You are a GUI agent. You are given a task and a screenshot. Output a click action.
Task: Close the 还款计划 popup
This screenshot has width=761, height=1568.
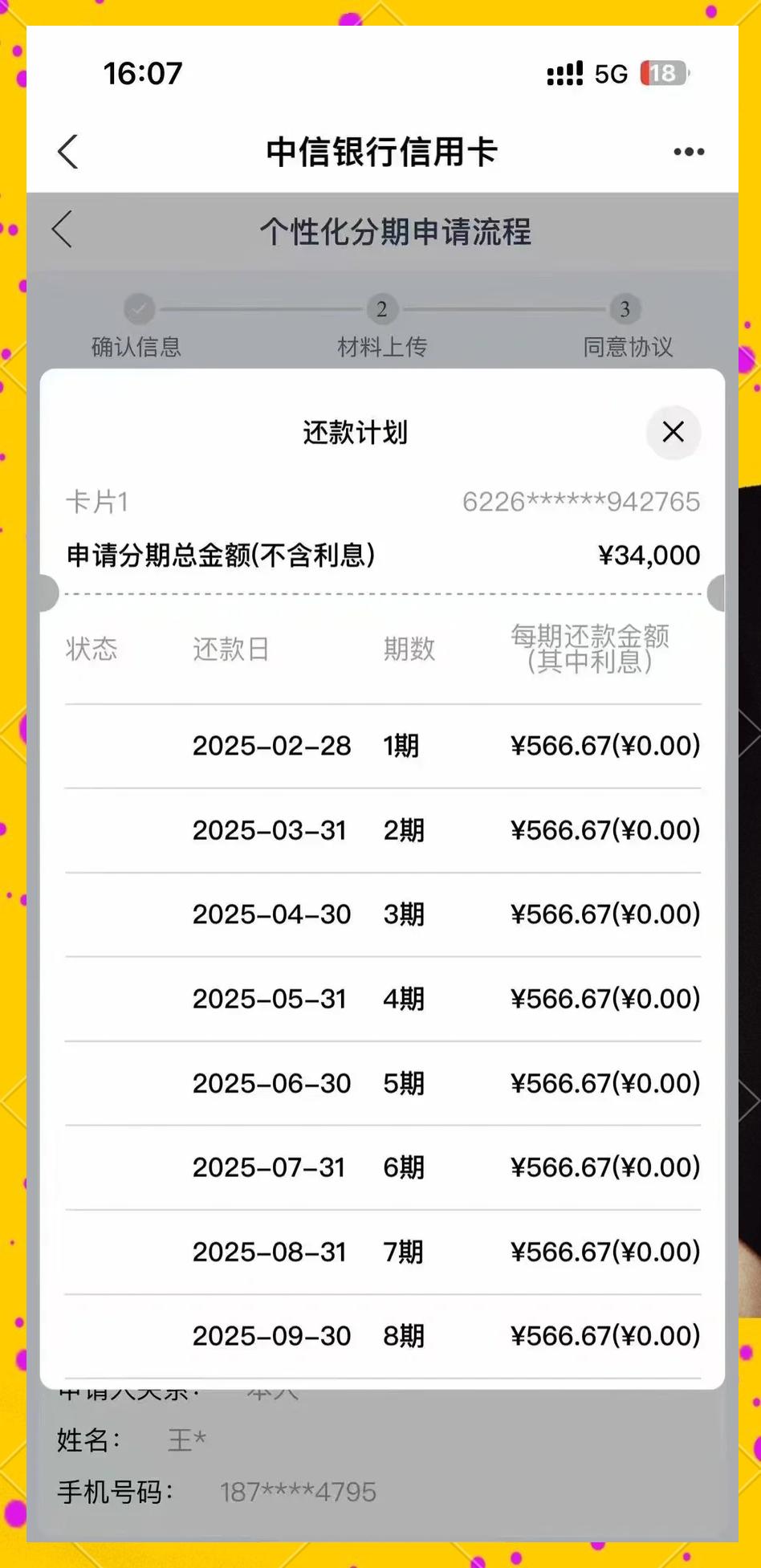[x=673, y=432]
